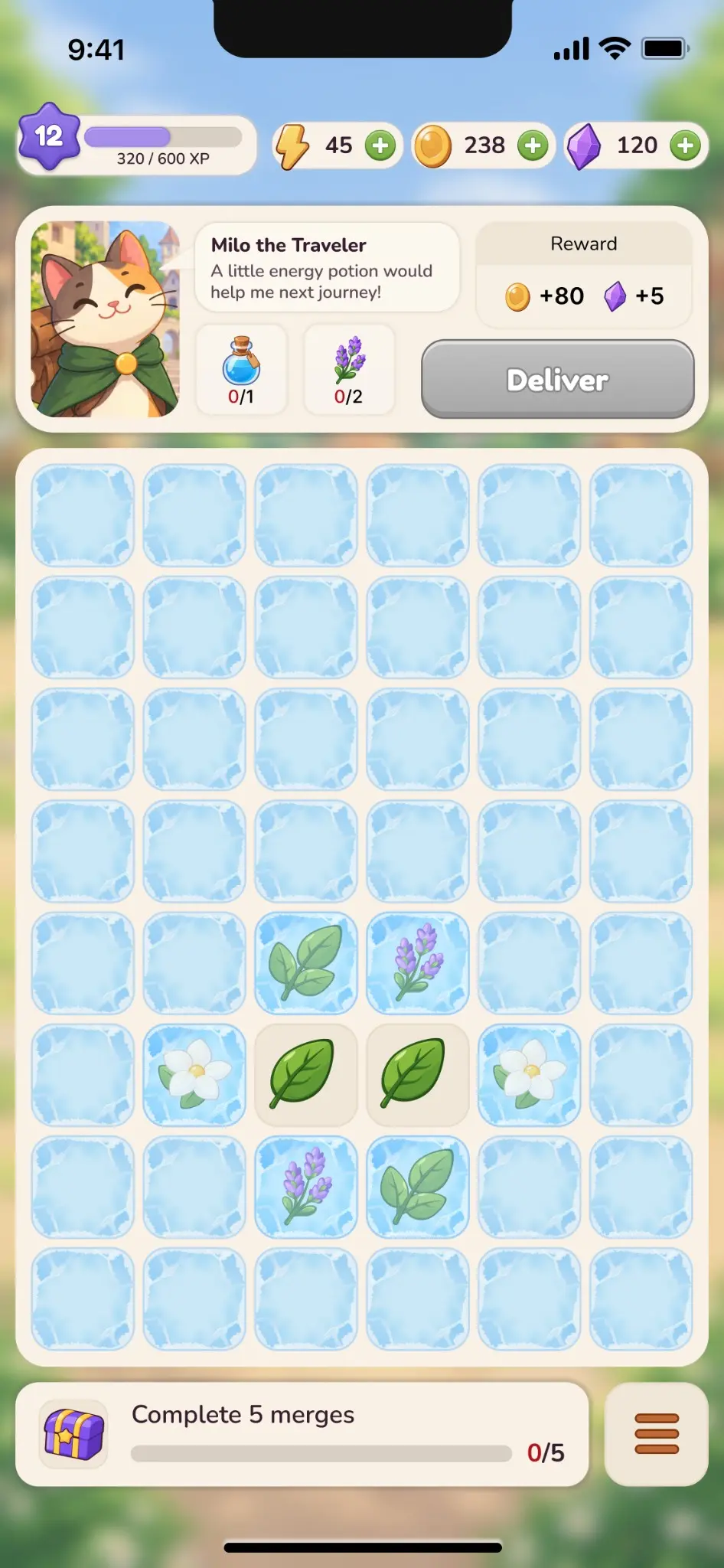
Task: Tap the plus next to 238 coins
Action: tap(533, 145)
